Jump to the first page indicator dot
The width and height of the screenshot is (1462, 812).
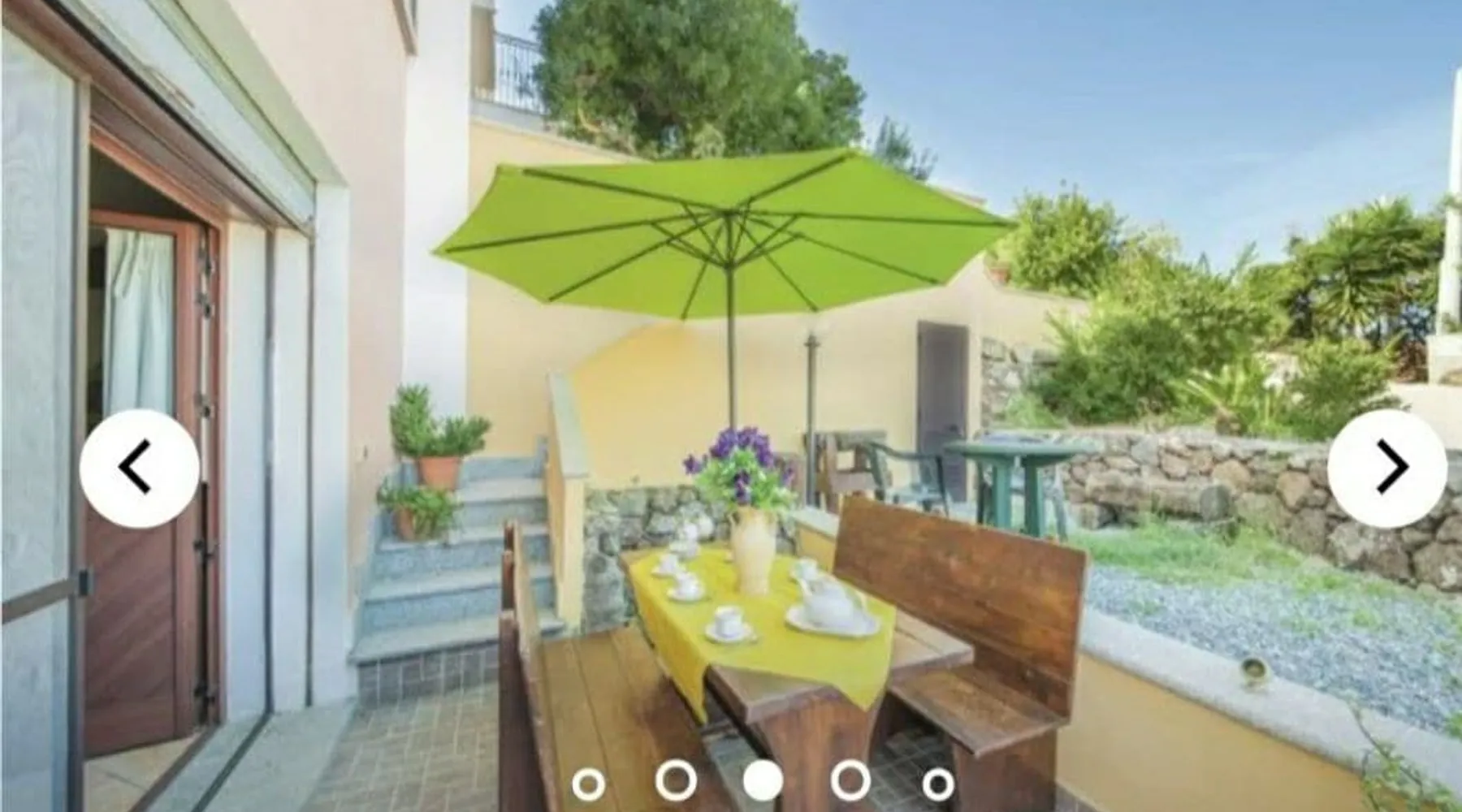(x=588, y=784)
